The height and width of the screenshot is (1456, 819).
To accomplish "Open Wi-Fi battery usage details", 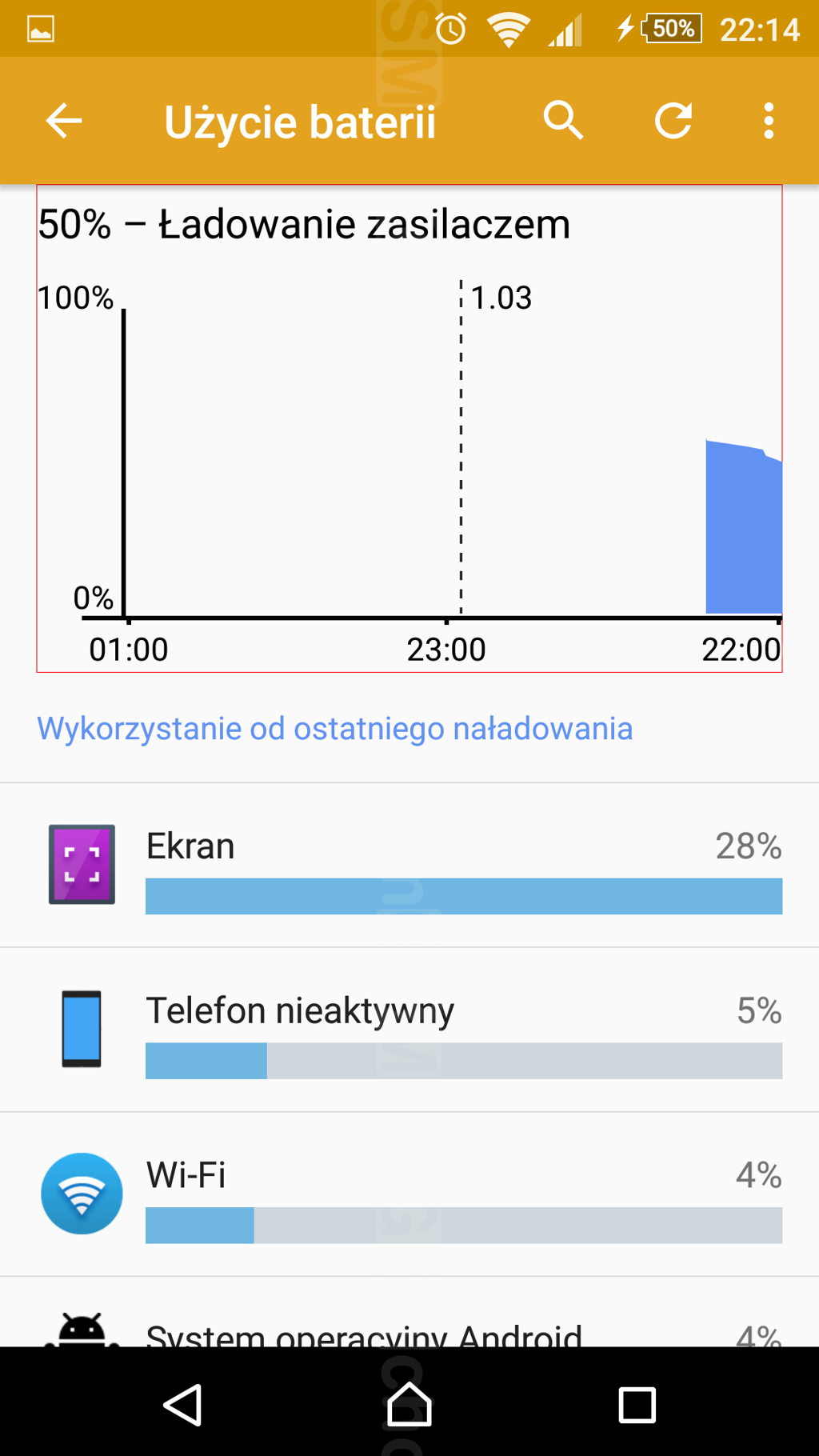I will coord(409,1194).
